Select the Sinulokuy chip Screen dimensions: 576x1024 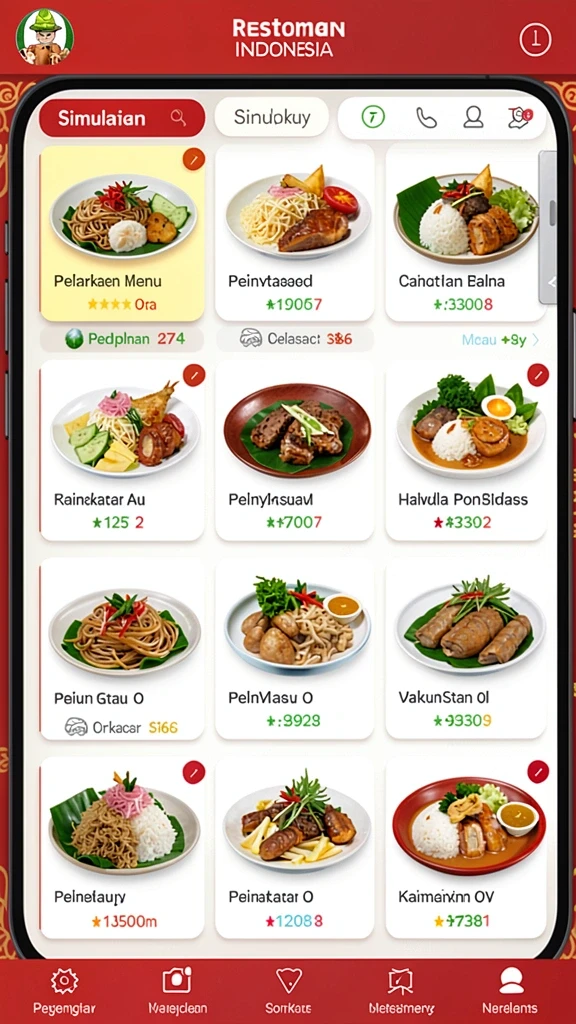(272, 118)
